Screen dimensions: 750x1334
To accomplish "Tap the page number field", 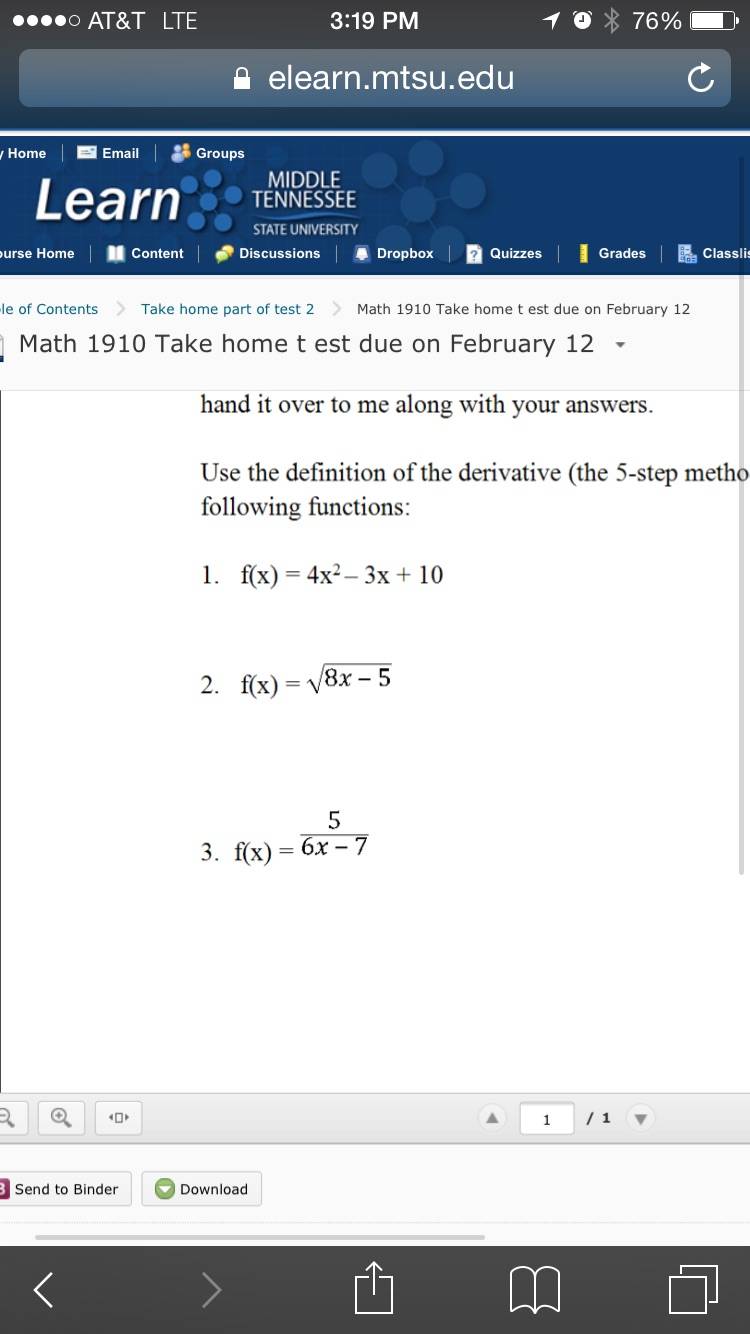I will coord(547,1118).
